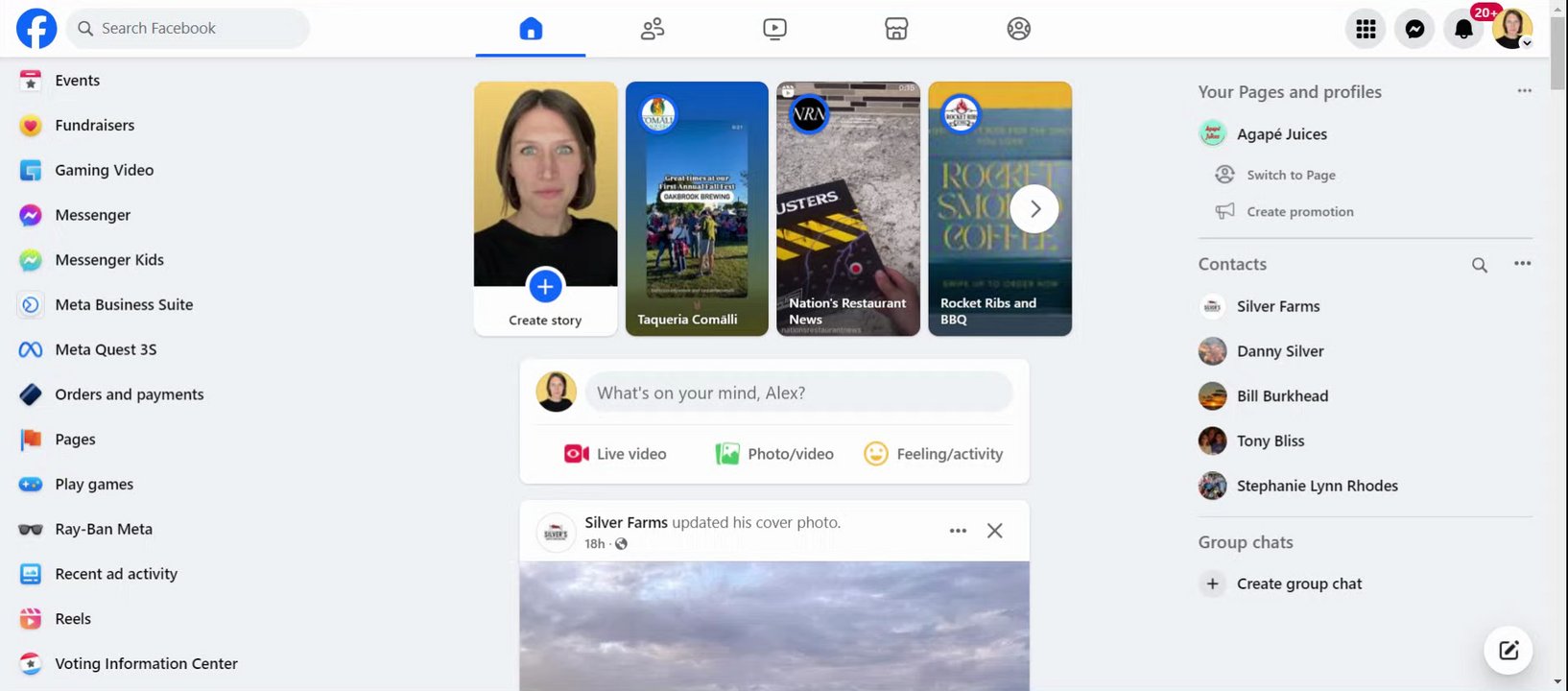1568x691 pixels.
Task: Open the Events shortcut
Action: click(x=77, y=81)
